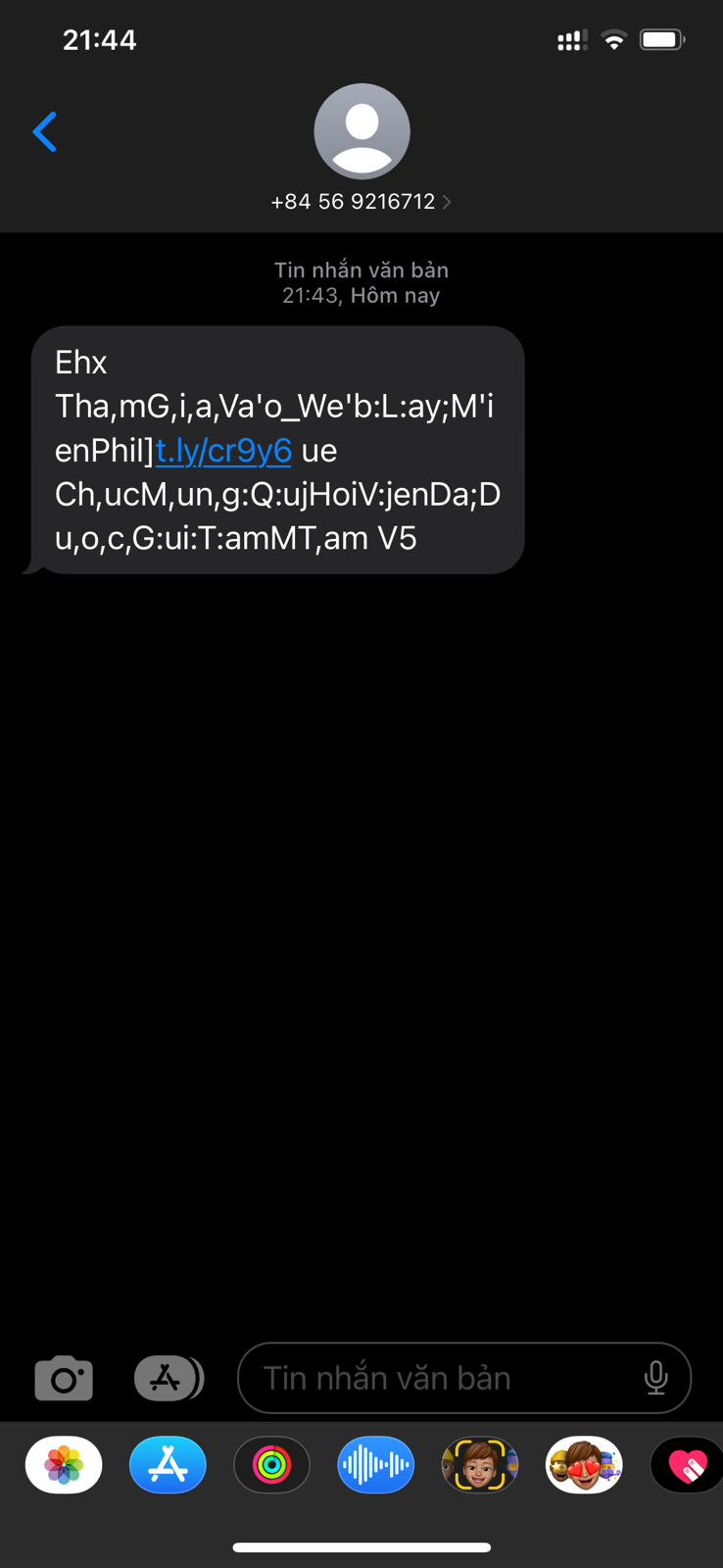This screenshot has height=1568, width=723.
Task: Start voice dictation with the microphone icon
Action: click(x=656, y=1378)
